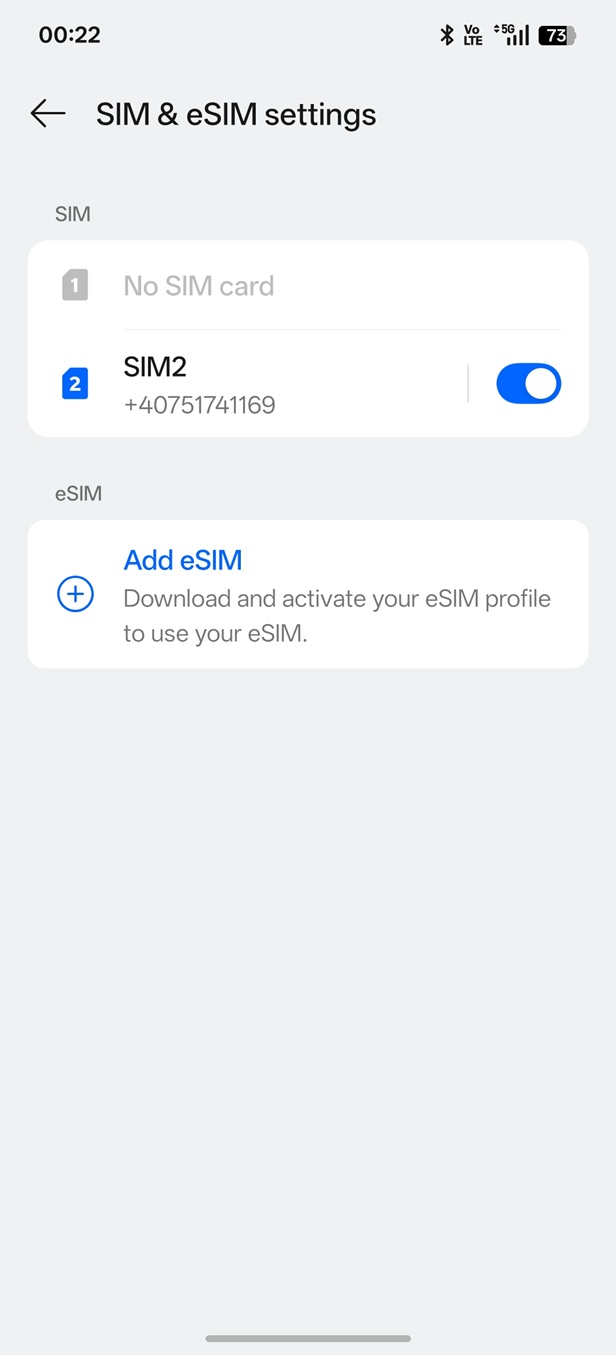Image resolution: width=616 pixels, height=1355 pixels.
Task: Disable the SIM2 switch
Action: click(x=528, y=384)
